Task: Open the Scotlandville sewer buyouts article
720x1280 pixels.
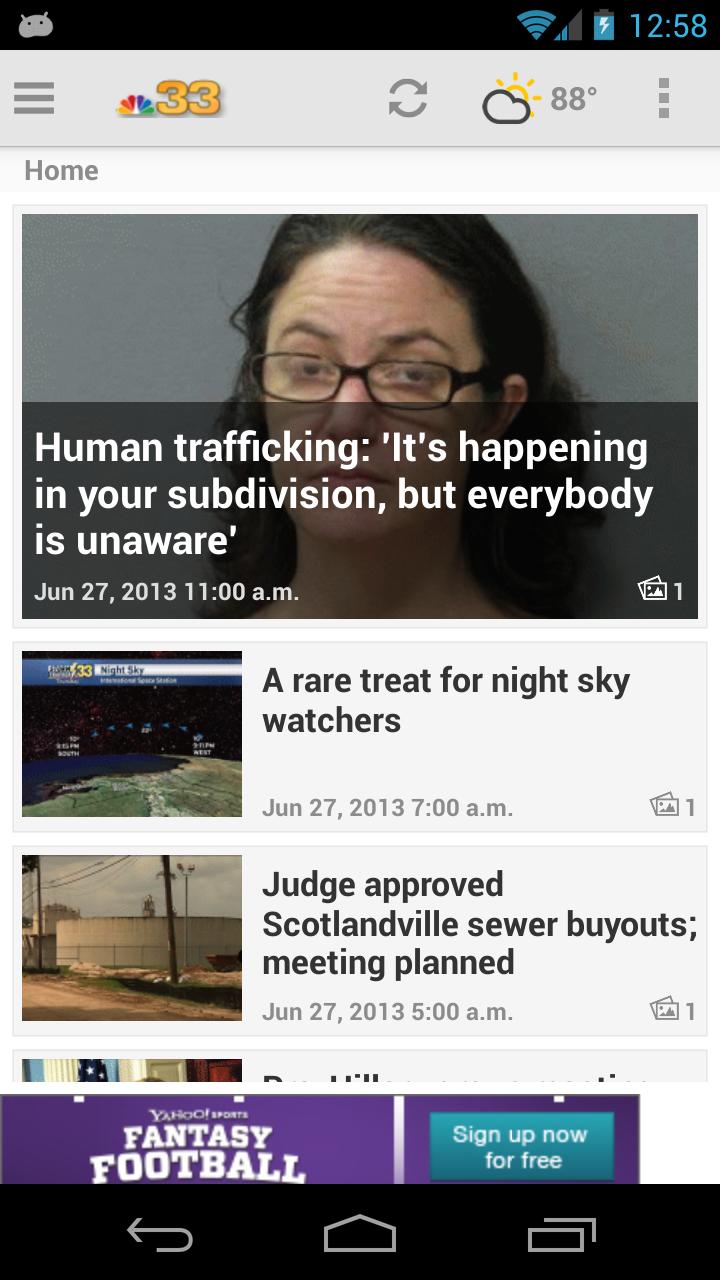Action: (478, 924)
